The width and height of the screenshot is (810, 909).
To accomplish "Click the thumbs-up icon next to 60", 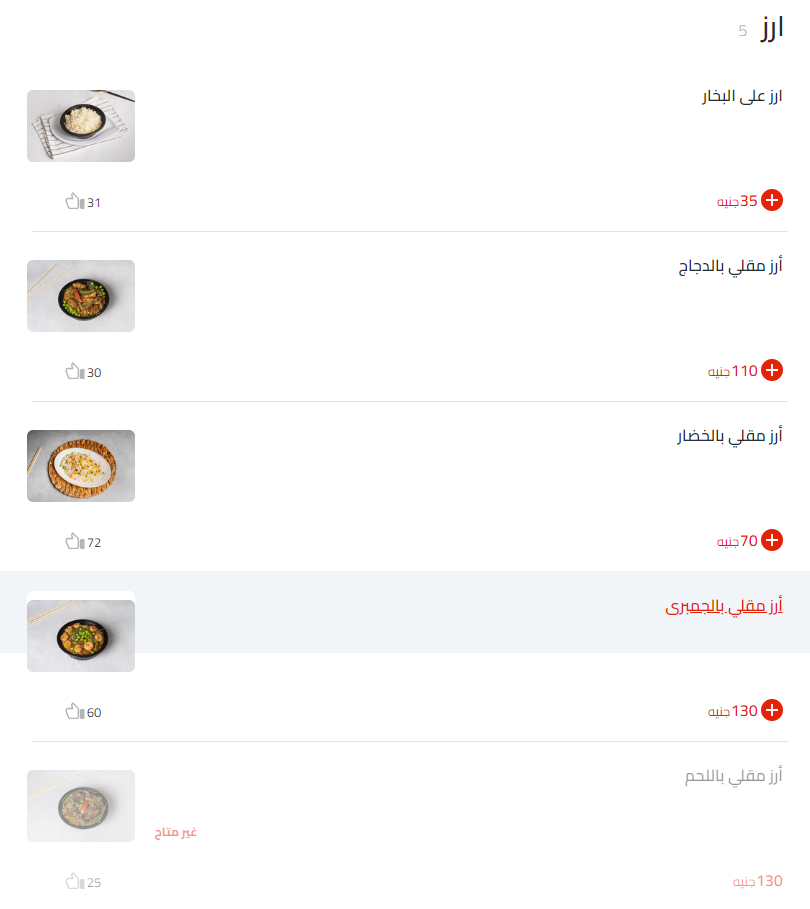I will pyautogui.click(x=73, y=711).
